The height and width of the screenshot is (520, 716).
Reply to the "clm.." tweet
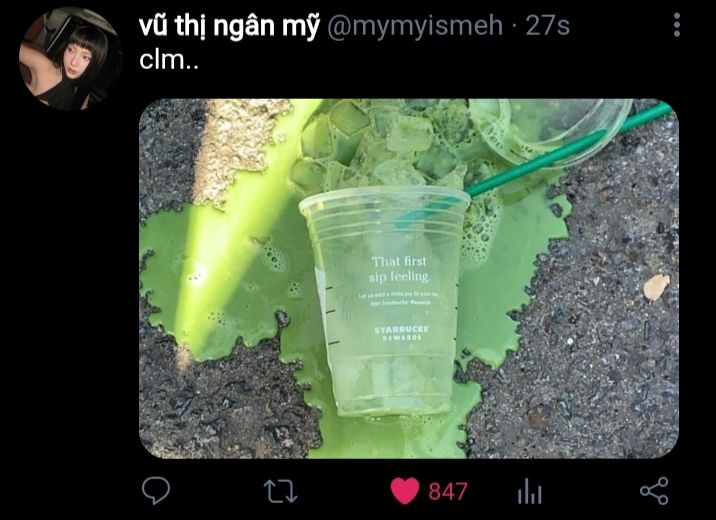(x=155, y=490)
